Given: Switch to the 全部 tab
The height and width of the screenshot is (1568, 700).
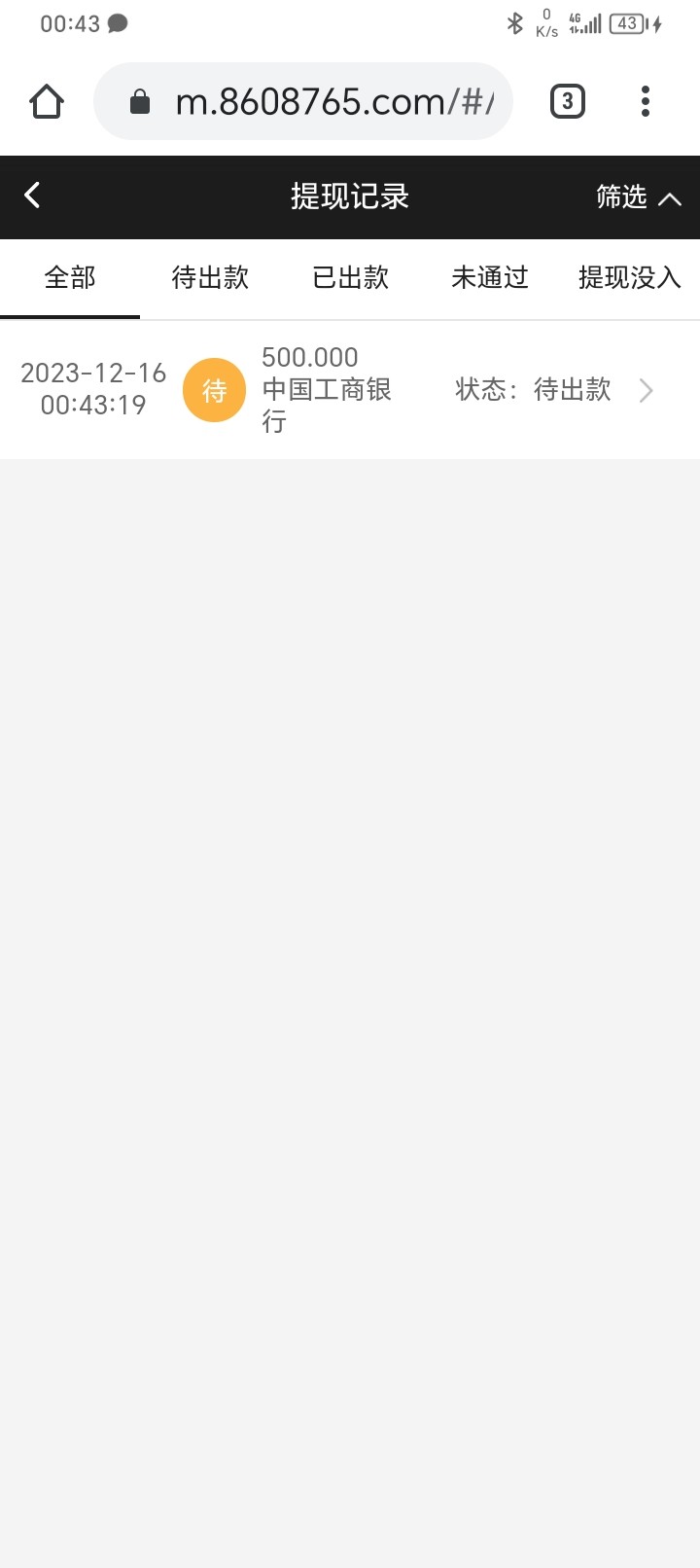Looking at the screenshot, I should pyautogui.click(x=70, y=278).
